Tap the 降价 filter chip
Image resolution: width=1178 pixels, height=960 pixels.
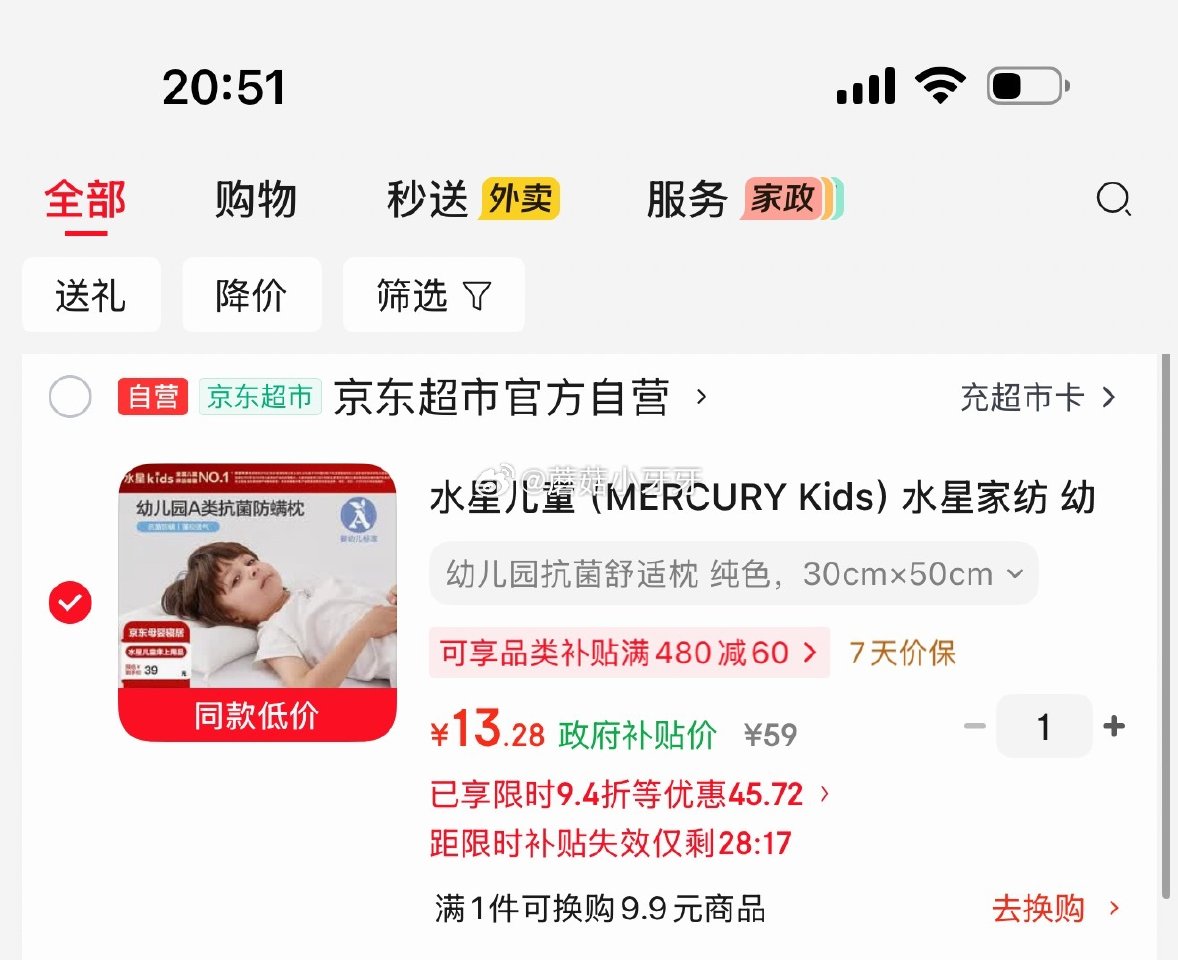click(x=251, y=295)
